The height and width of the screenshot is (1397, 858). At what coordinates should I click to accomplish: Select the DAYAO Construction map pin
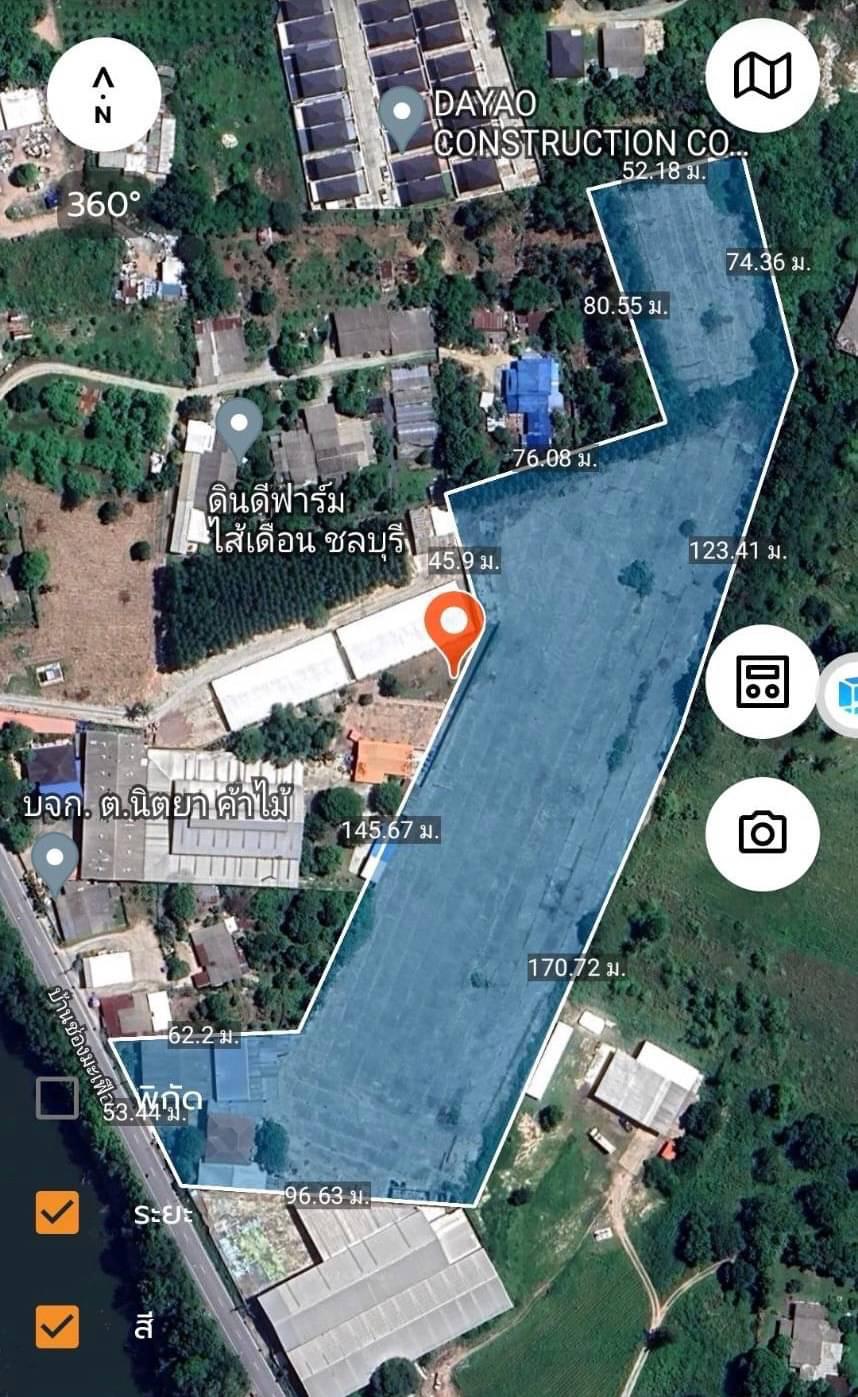[402, 117]
